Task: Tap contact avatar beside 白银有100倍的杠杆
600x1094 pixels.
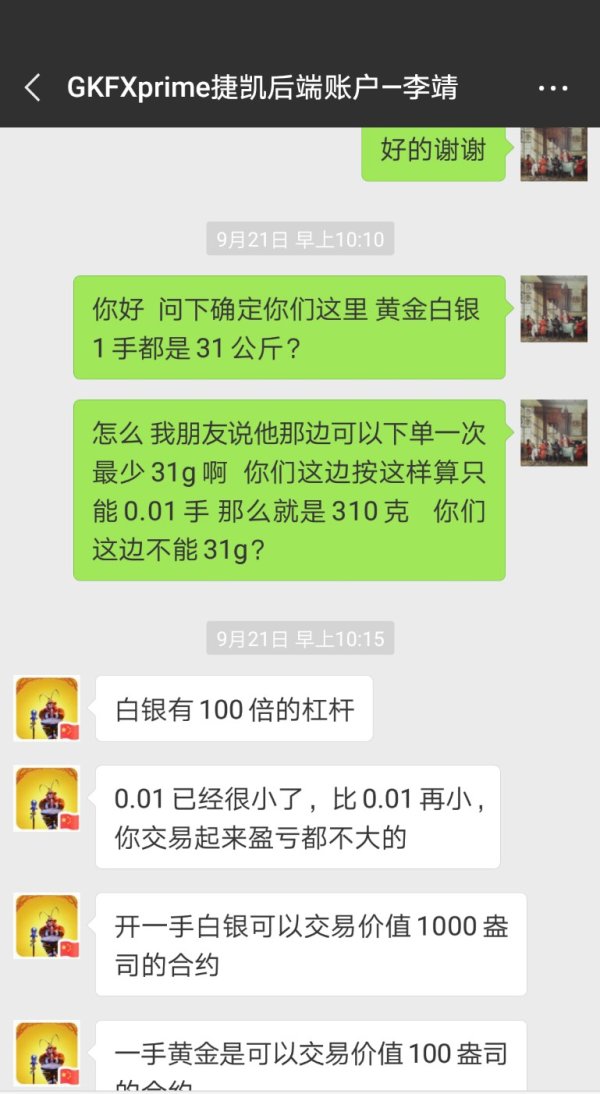Action: tap(47, 708)
